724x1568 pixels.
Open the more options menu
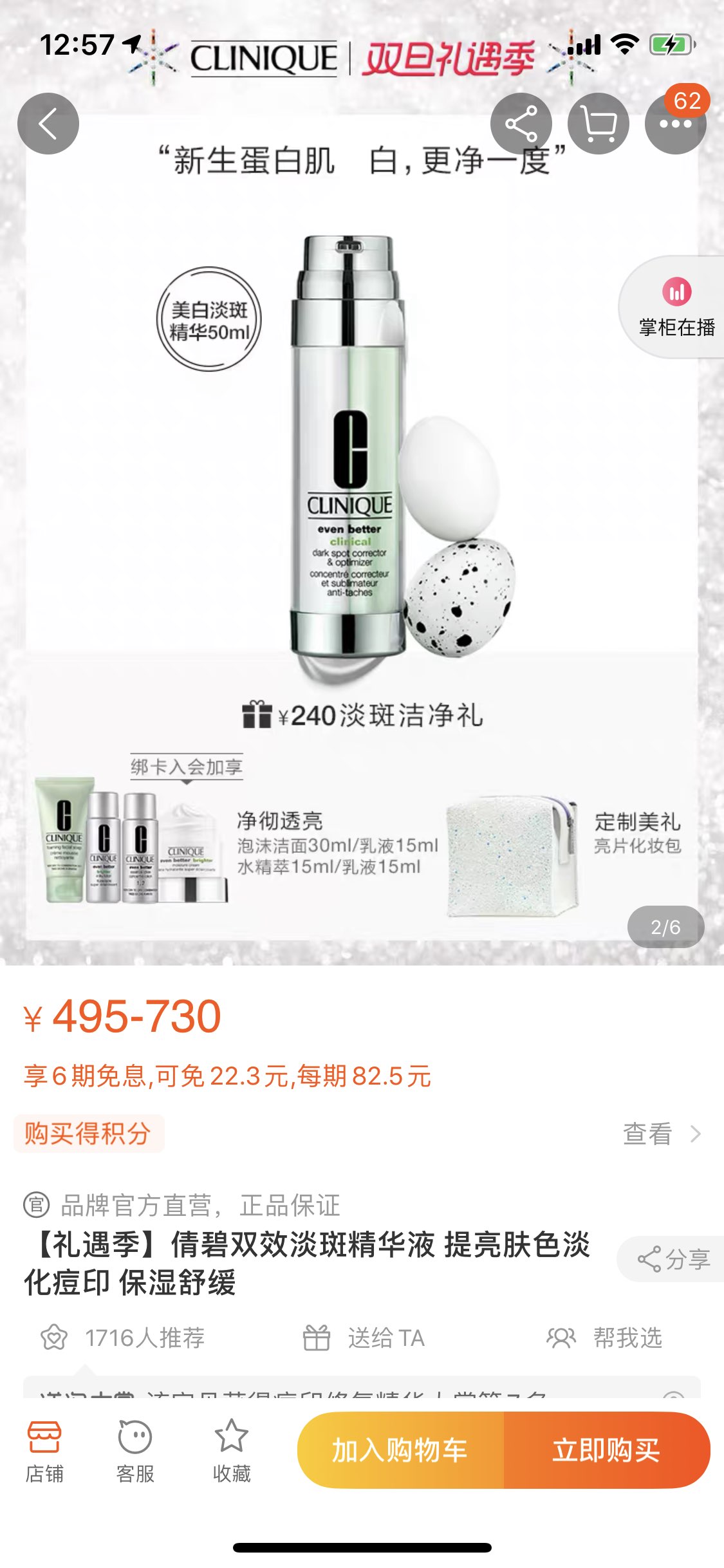675,124
